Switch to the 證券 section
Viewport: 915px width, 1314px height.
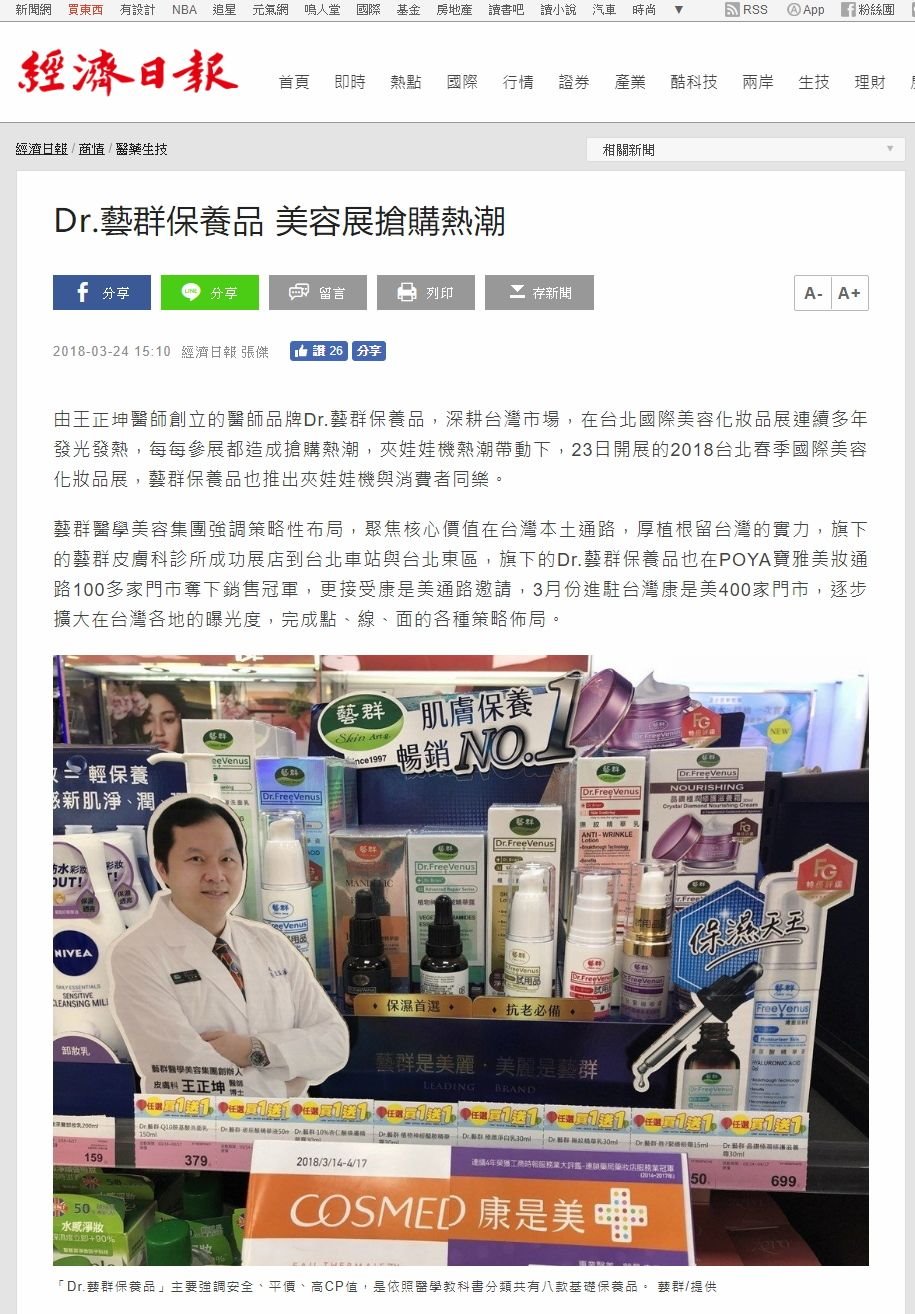click(x=574, y=82)
